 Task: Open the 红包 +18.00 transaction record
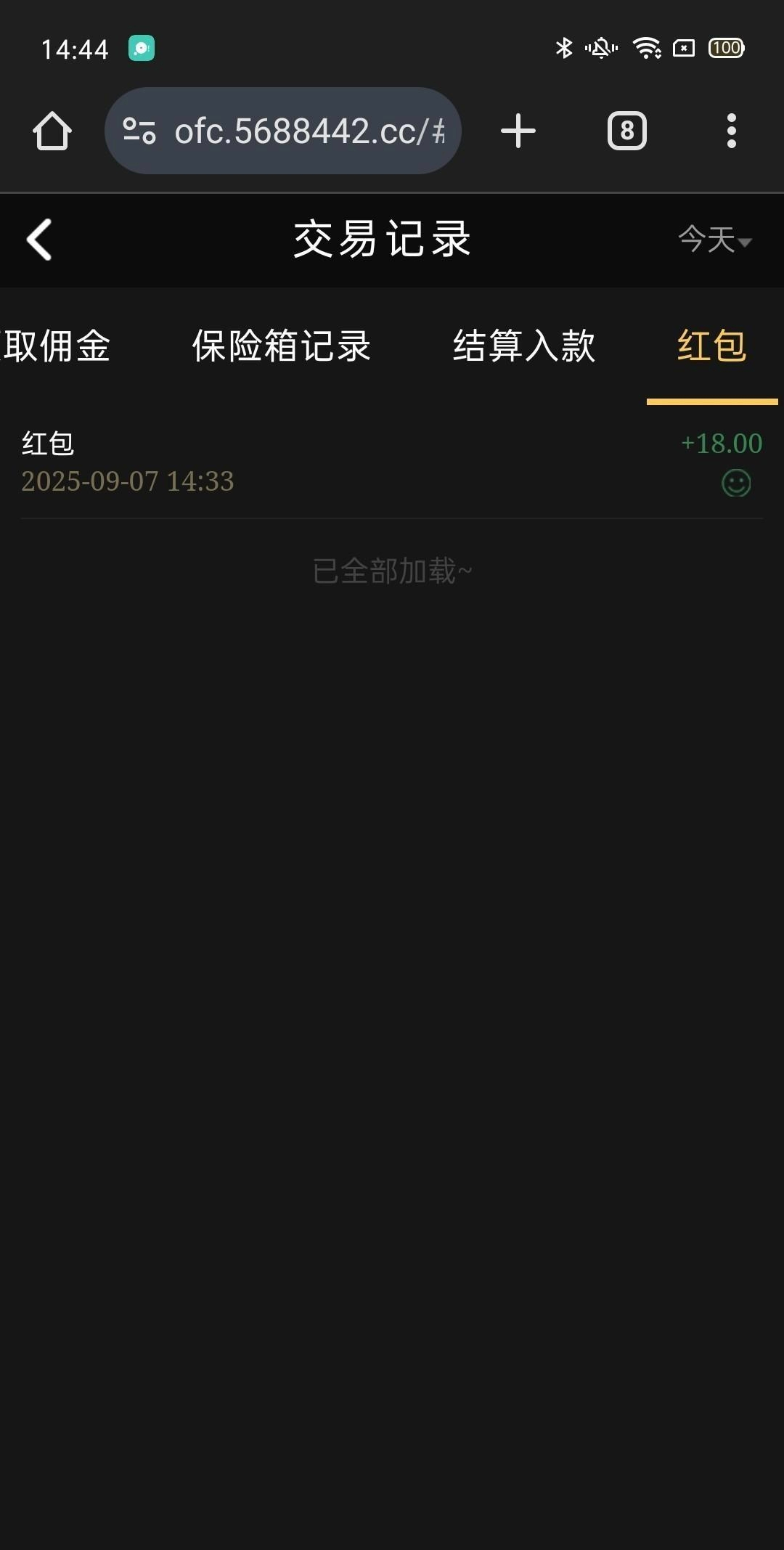(392, 462)
